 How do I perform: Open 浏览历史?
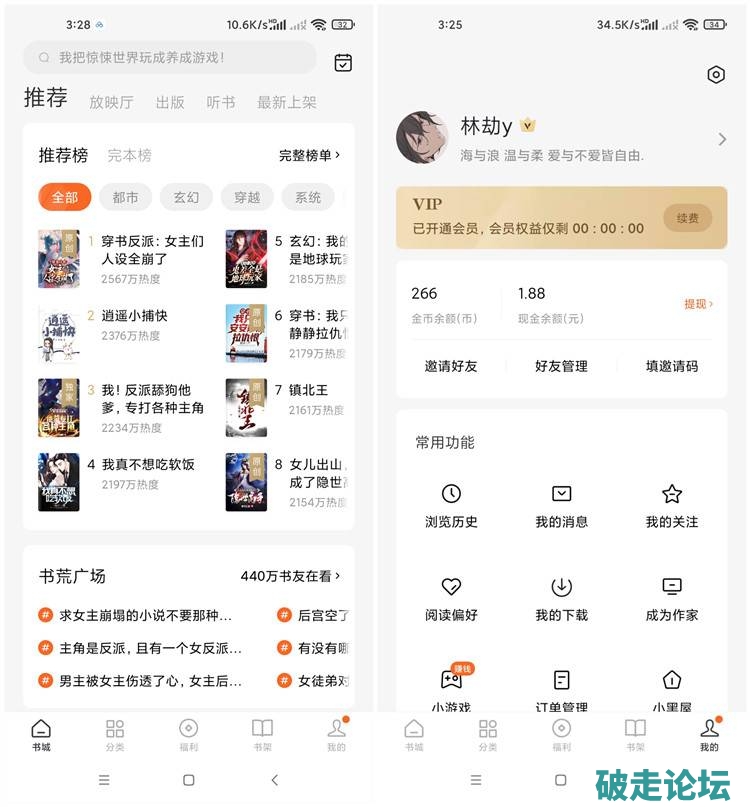[x=451, y=506]
